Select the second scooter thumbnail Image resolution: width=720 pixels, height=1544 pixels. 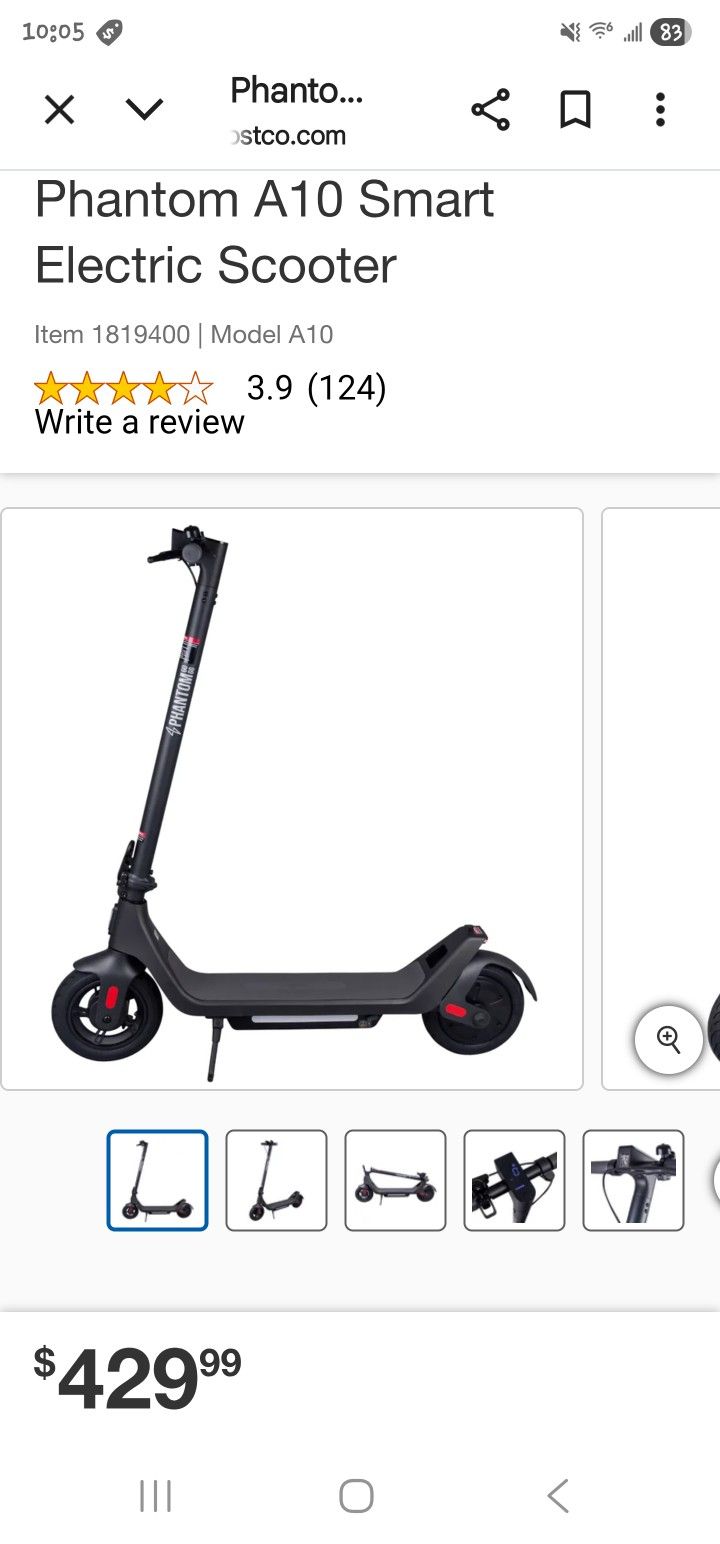point(276,1180)
